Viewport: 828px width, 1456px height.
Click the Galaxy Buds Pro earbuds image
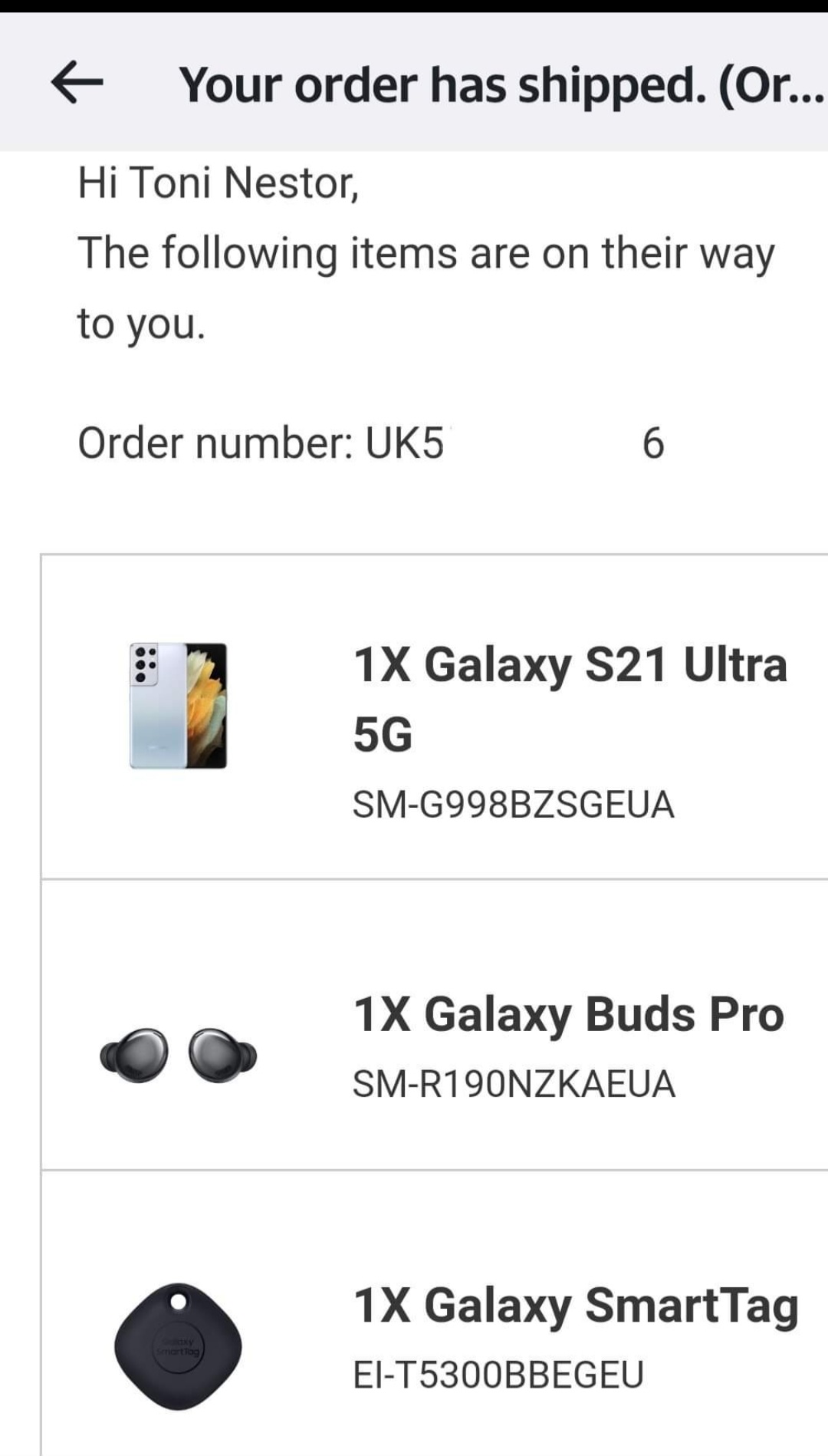click(x=178, y=1051)
